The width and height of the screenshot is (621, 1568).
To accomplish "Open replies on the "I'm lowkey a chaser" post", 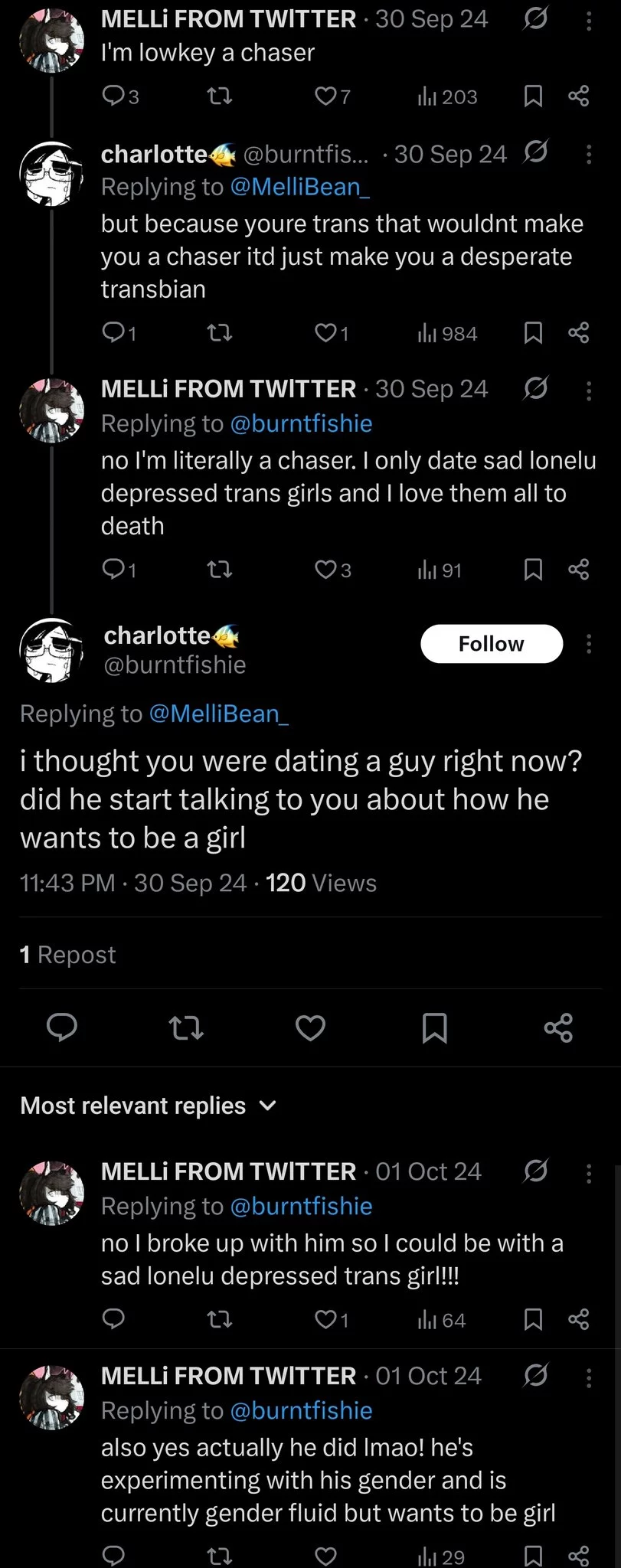I will pyautogui.click(x=113, y=96).
